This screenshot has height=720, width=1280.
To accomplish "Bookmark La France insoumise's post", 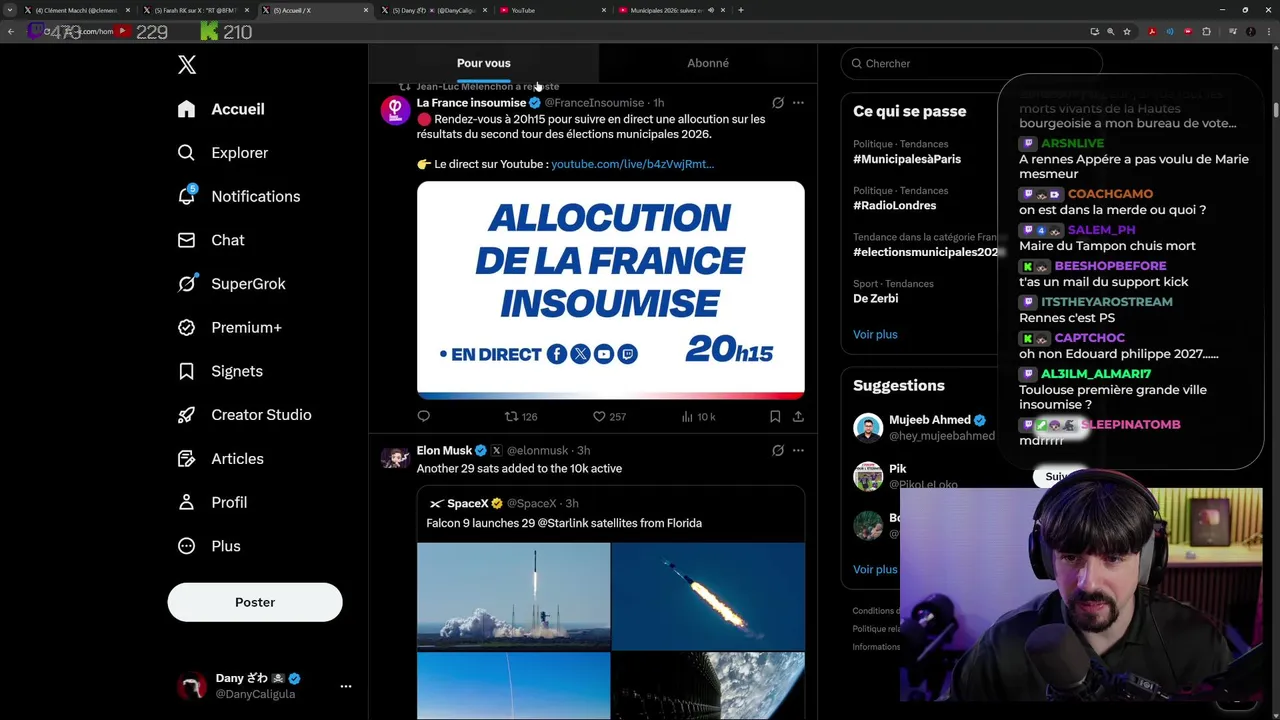I will 775,417.
